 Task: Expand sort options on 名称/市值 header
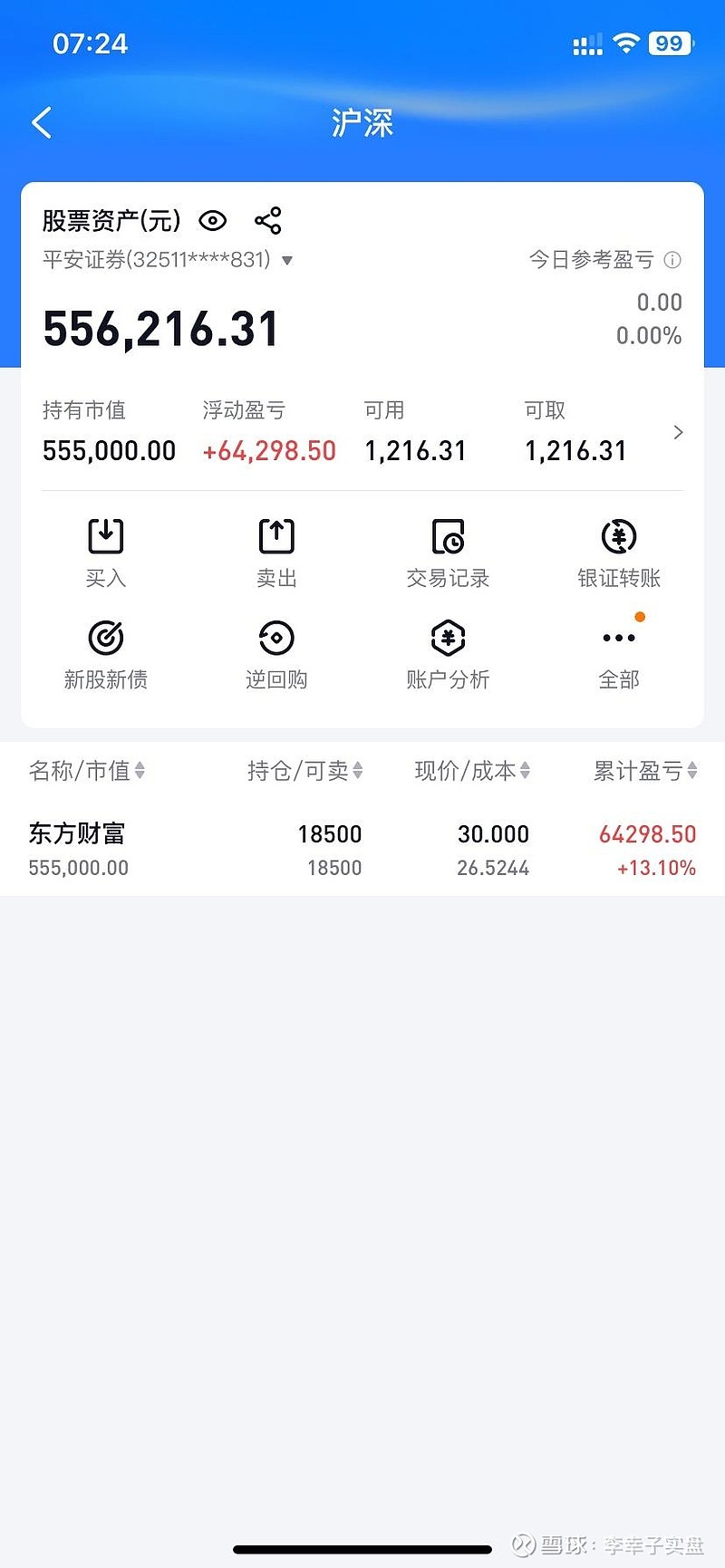pyautogui.click(x=84, y=771)
